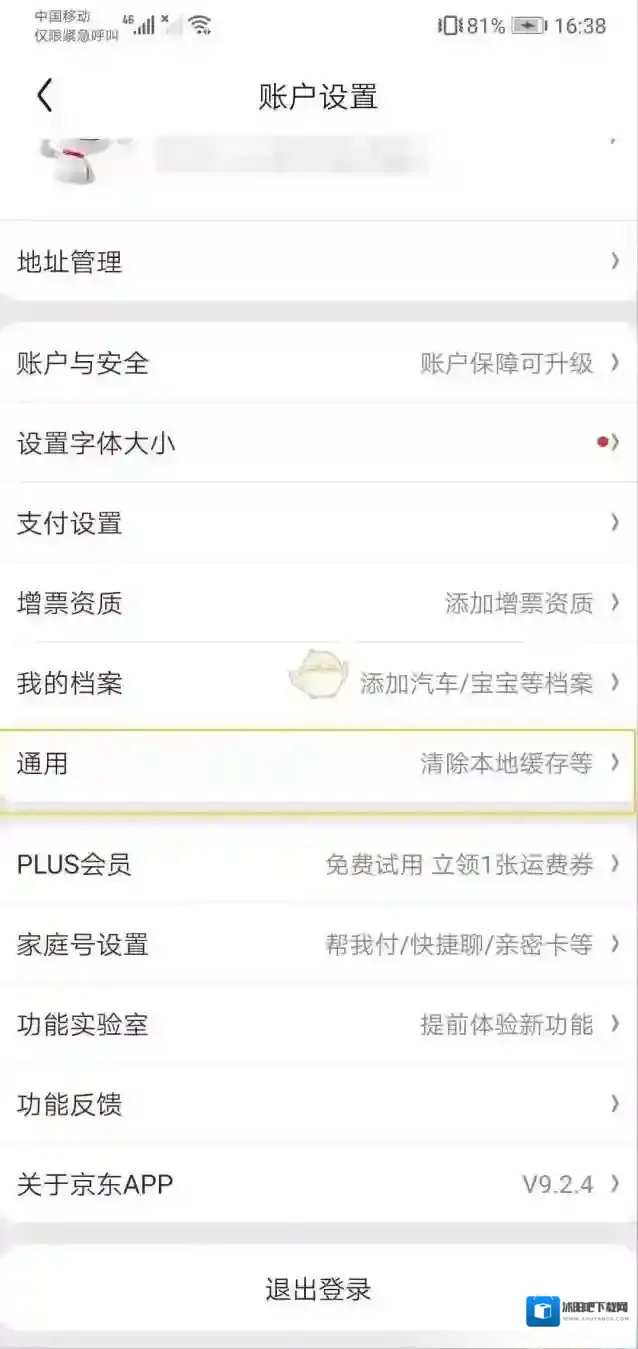
Task: Open 功能反馈 feedback page
Action: [x=318, y=1104]
